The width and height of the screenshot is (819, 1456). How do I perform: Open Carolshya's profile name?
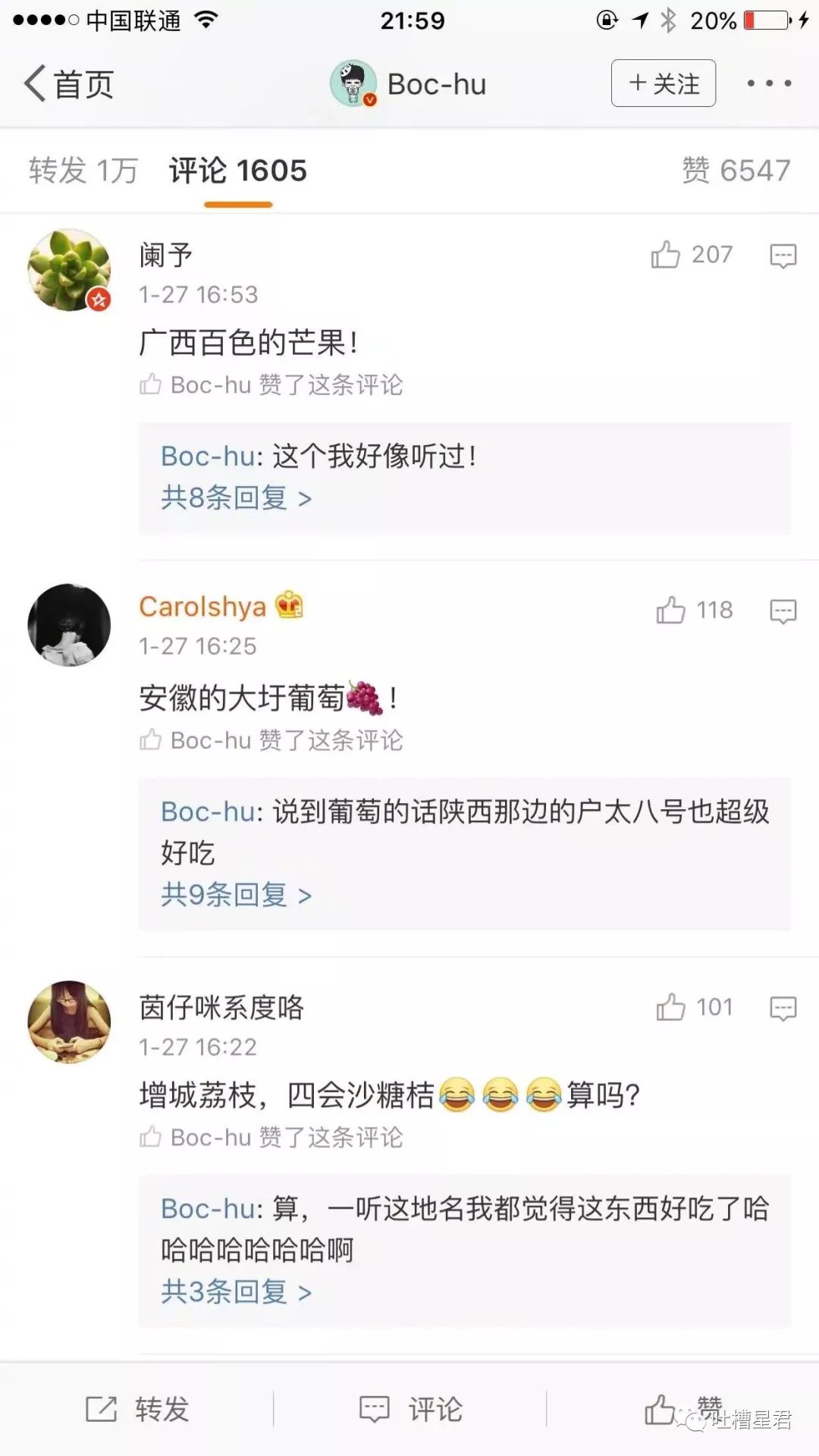[x=202, y=607]
